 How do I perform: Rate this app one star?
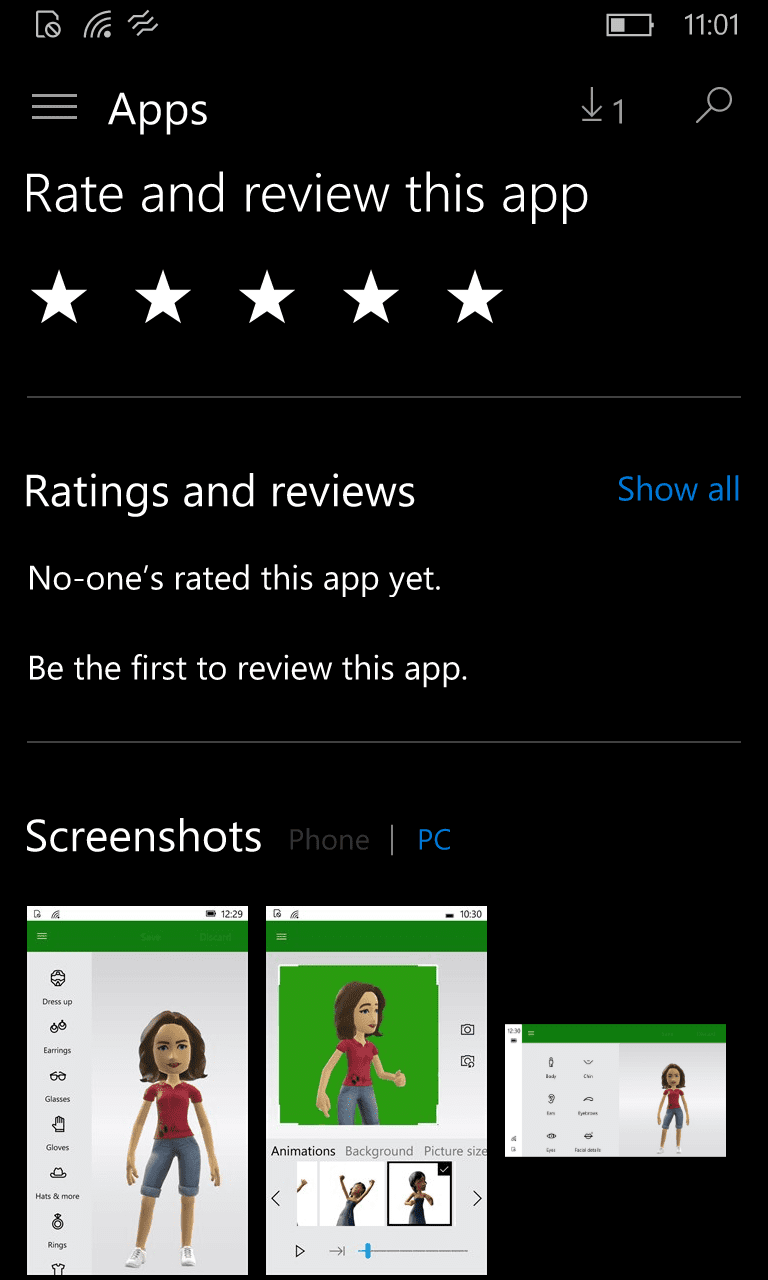click(59, 299)
